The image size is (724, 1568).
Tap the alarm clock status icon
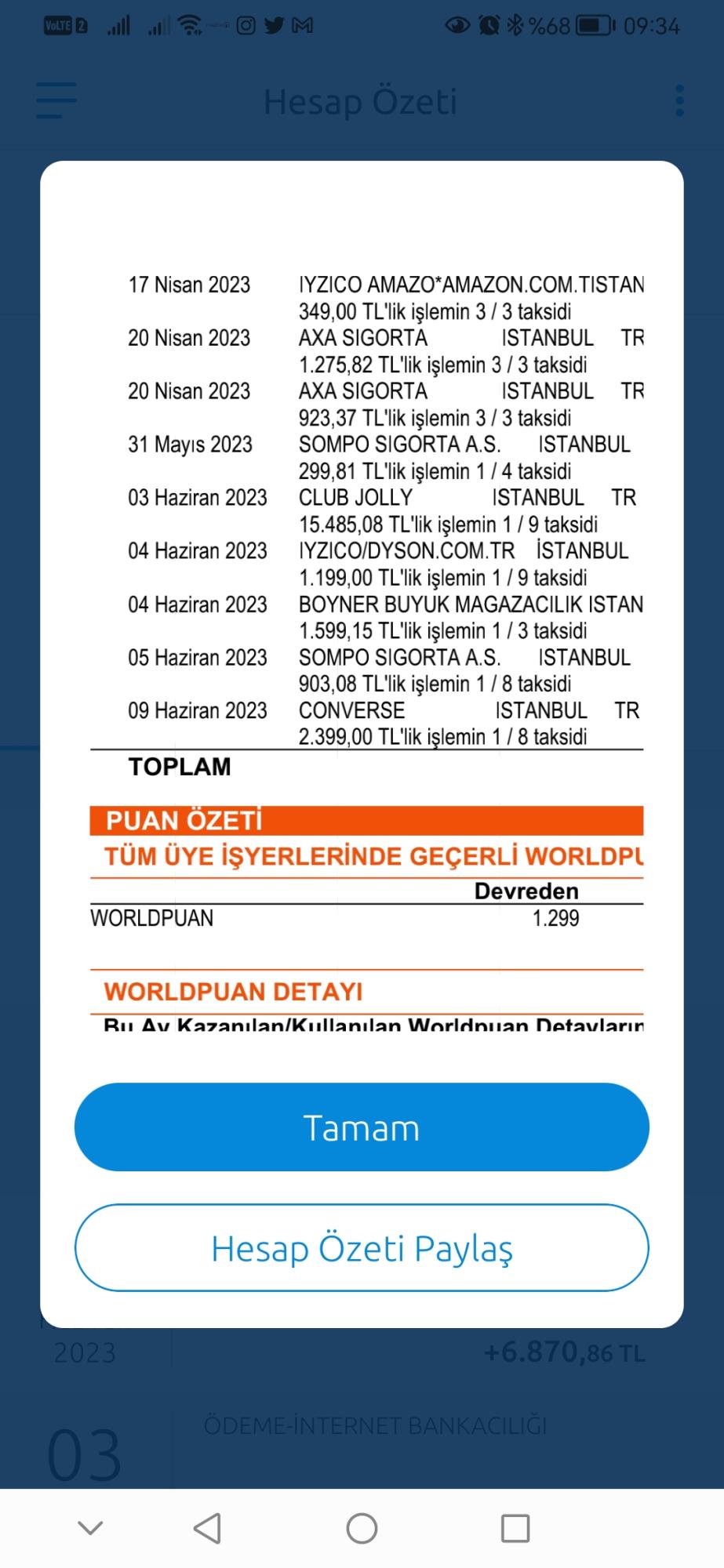[x=487, y=26]
